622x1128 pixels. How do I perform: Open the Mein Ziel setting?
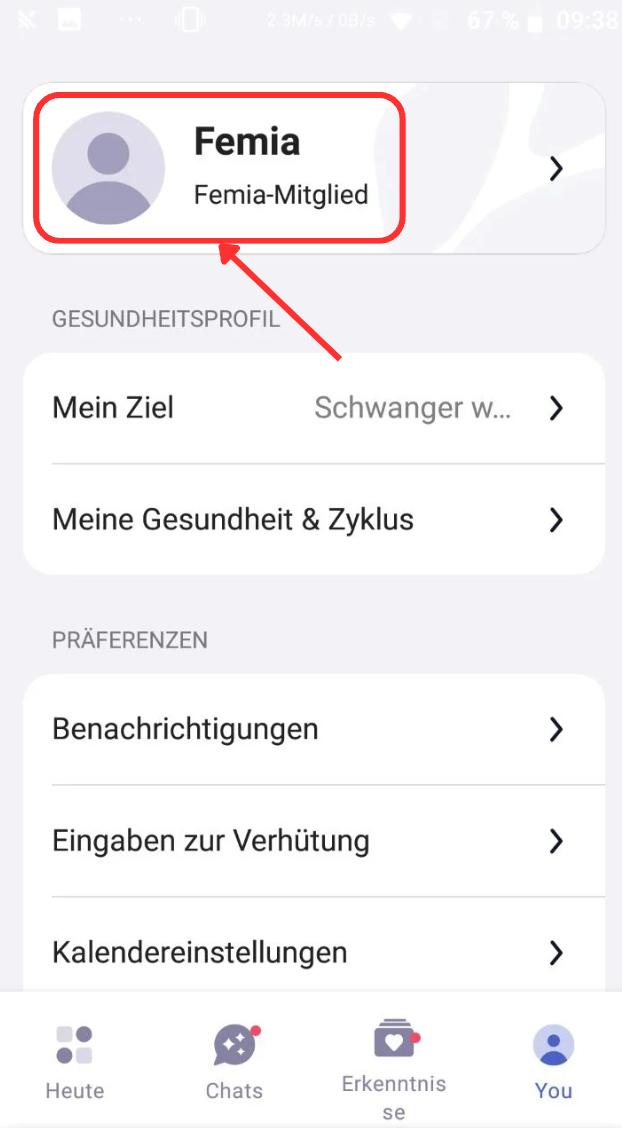(x=313, y=408)
